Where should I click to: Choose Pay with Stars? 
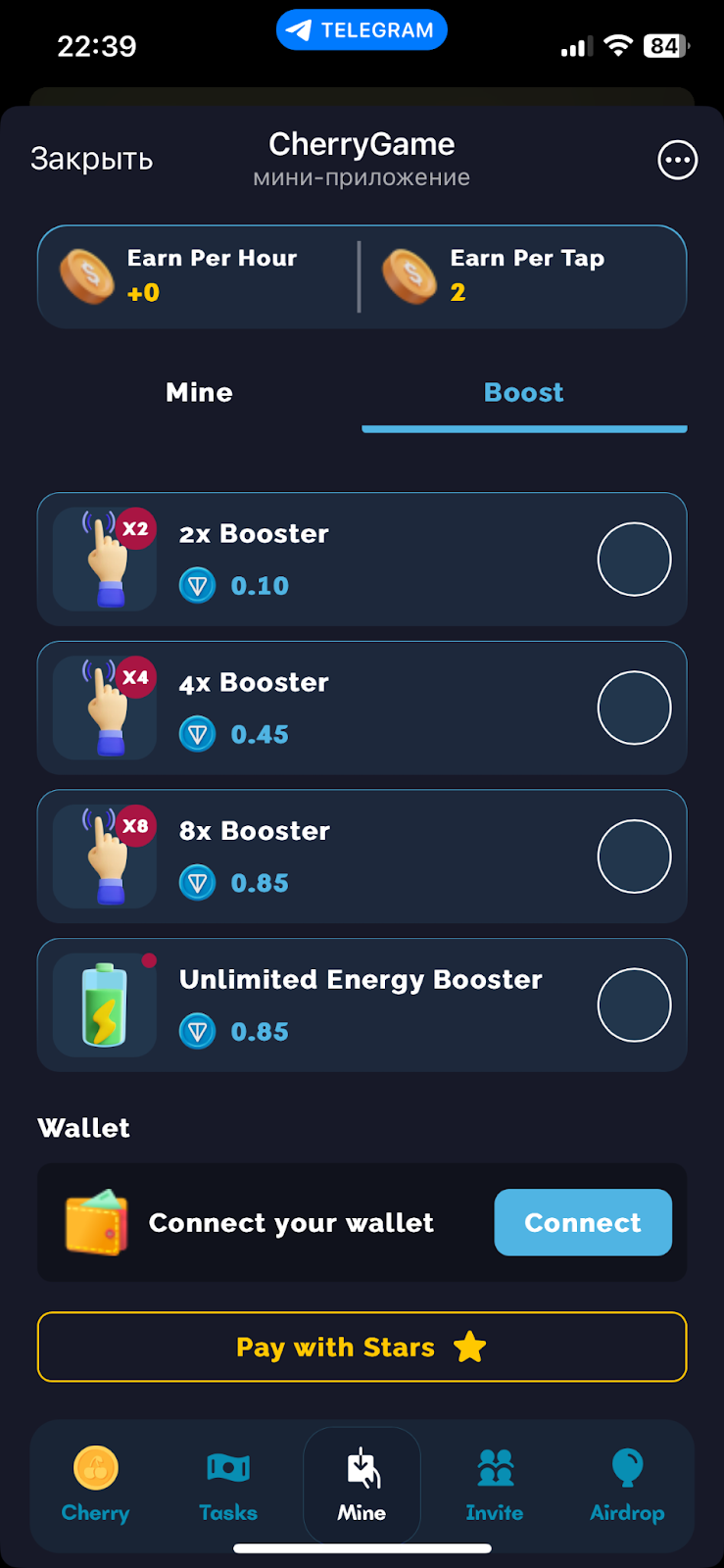[362, 1347]
